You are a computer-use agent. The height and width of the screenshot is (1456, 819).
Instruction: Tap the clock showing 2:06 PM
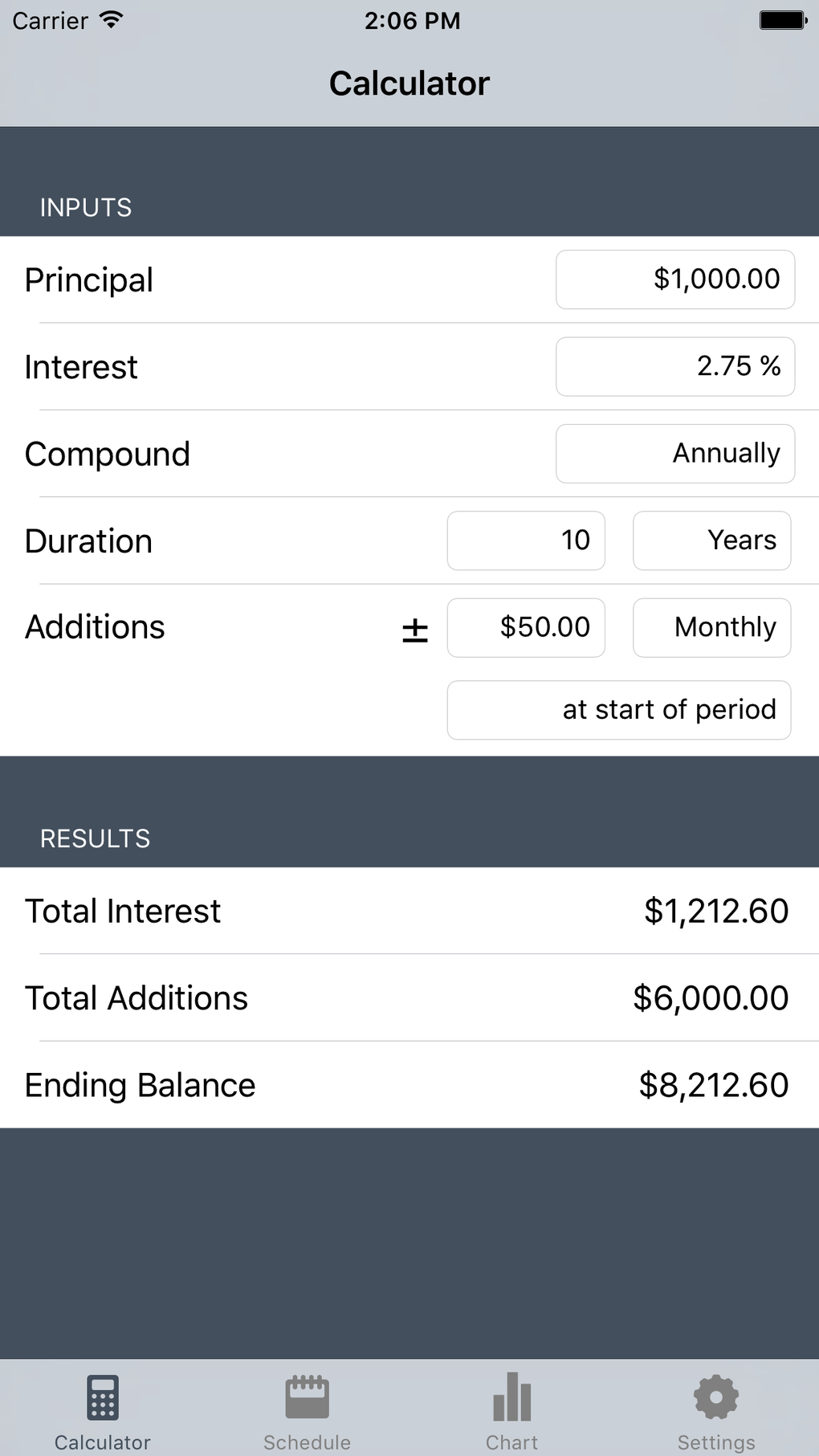coord(411,21)
